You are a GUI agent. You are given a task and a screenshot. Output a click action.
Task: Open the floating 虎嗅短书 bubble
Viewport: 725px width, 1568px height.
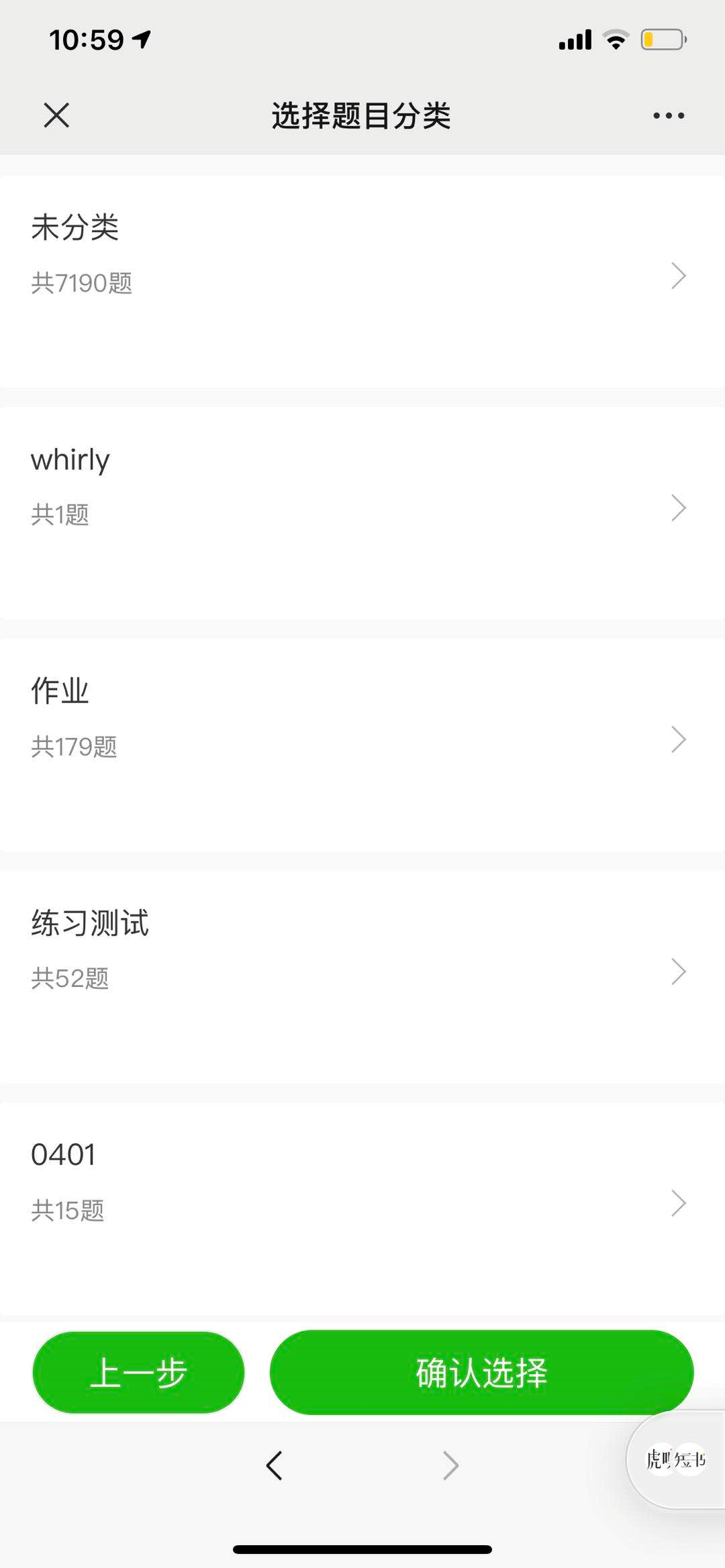[675, 1459]
